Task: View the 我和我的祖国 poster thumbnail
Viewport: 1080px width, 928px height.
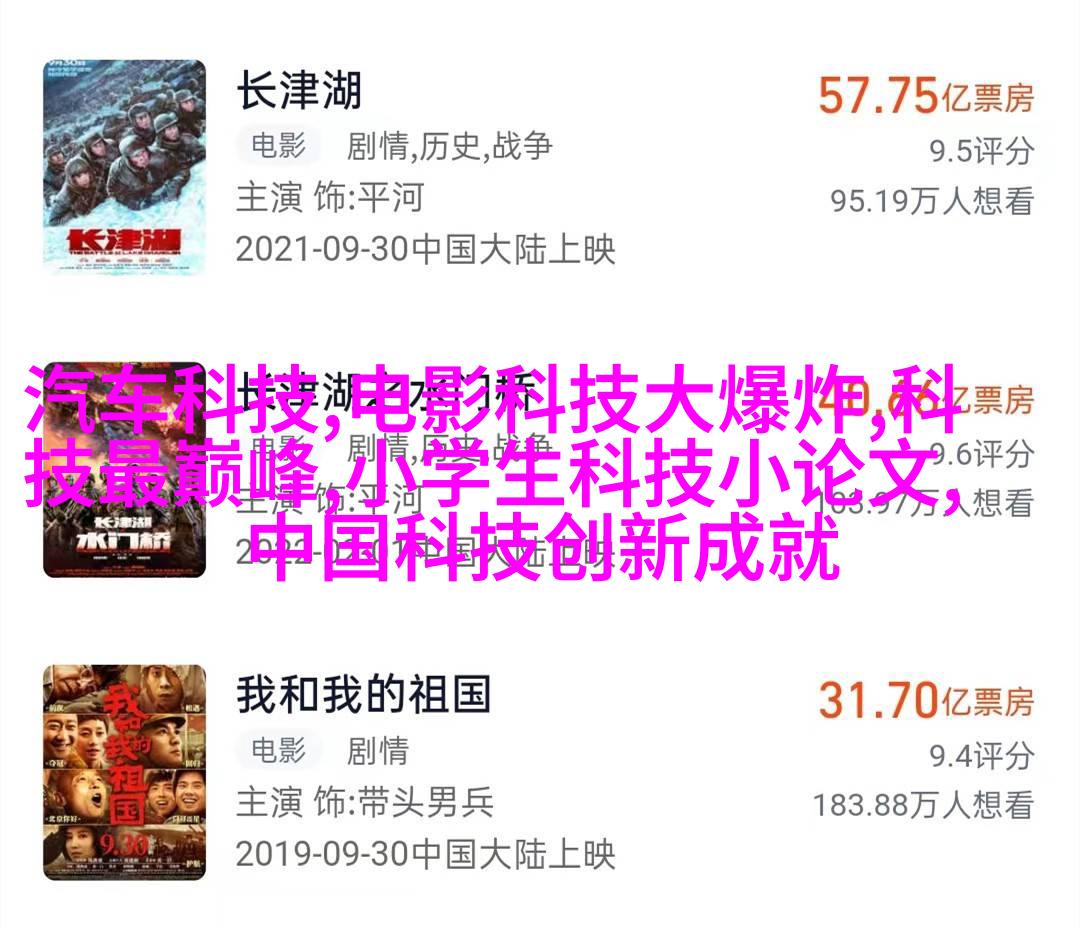Action: (124, 772)
